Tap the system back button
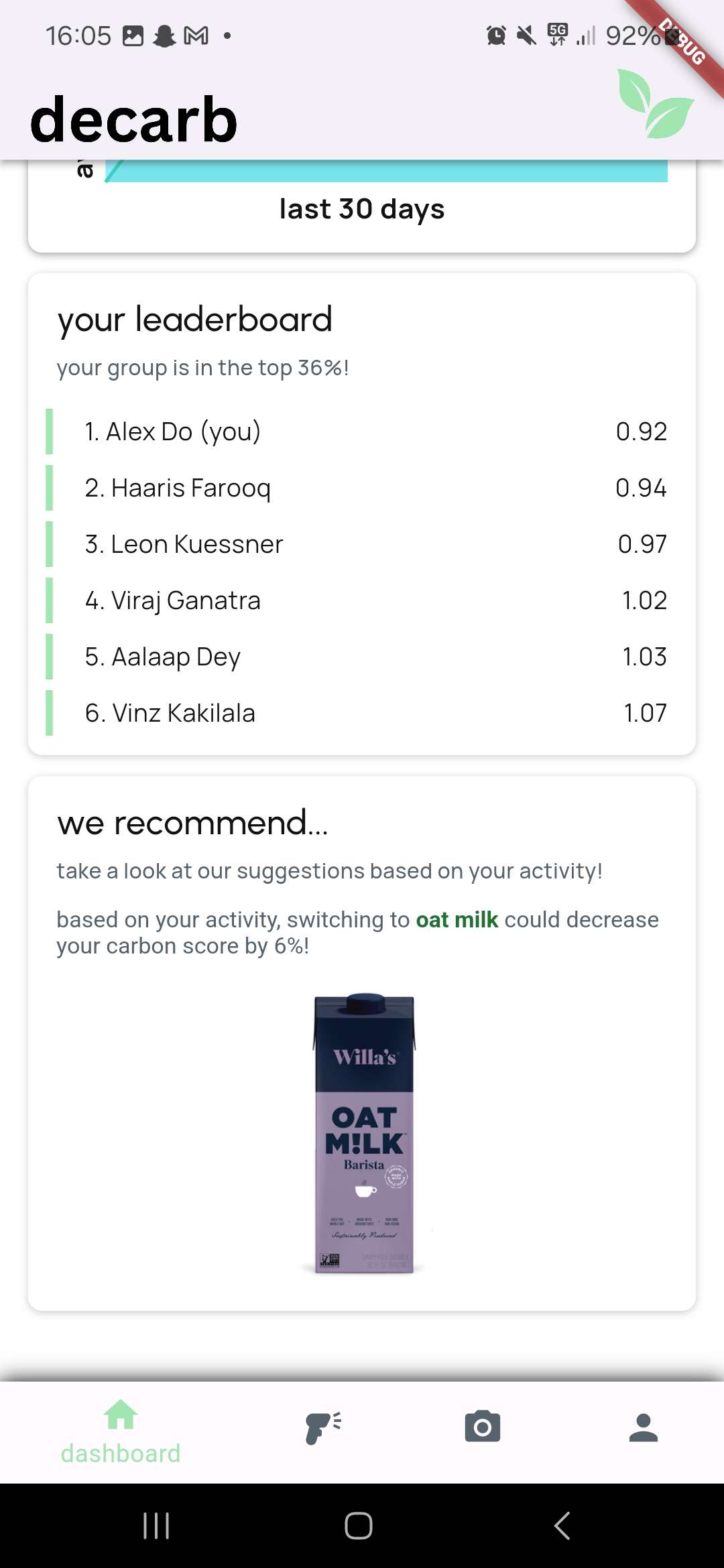 point(562,1526)
